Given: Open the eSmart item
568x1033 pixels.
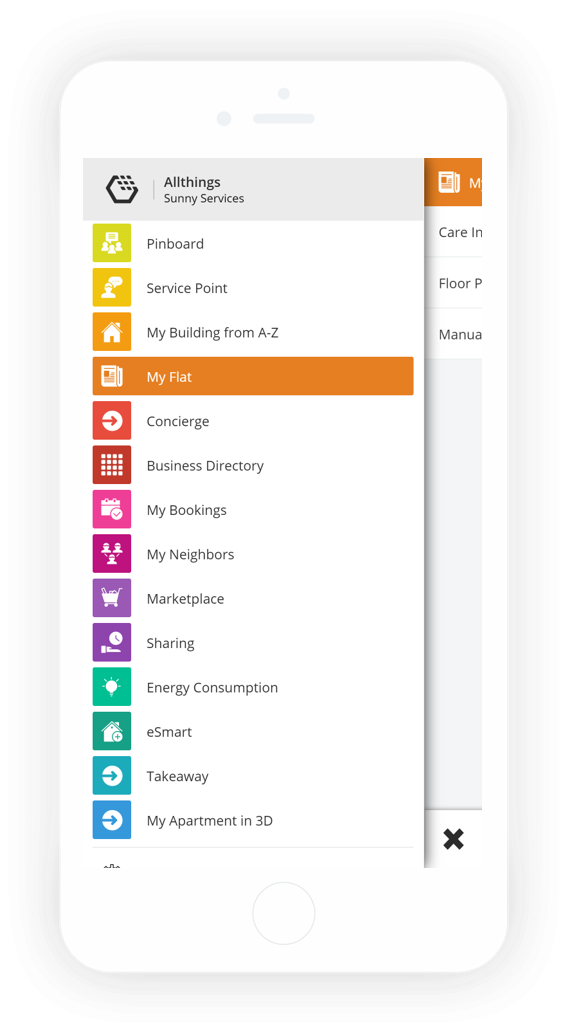Looking at the screenshot, I should pyautogui.click(x=253, y=731).
